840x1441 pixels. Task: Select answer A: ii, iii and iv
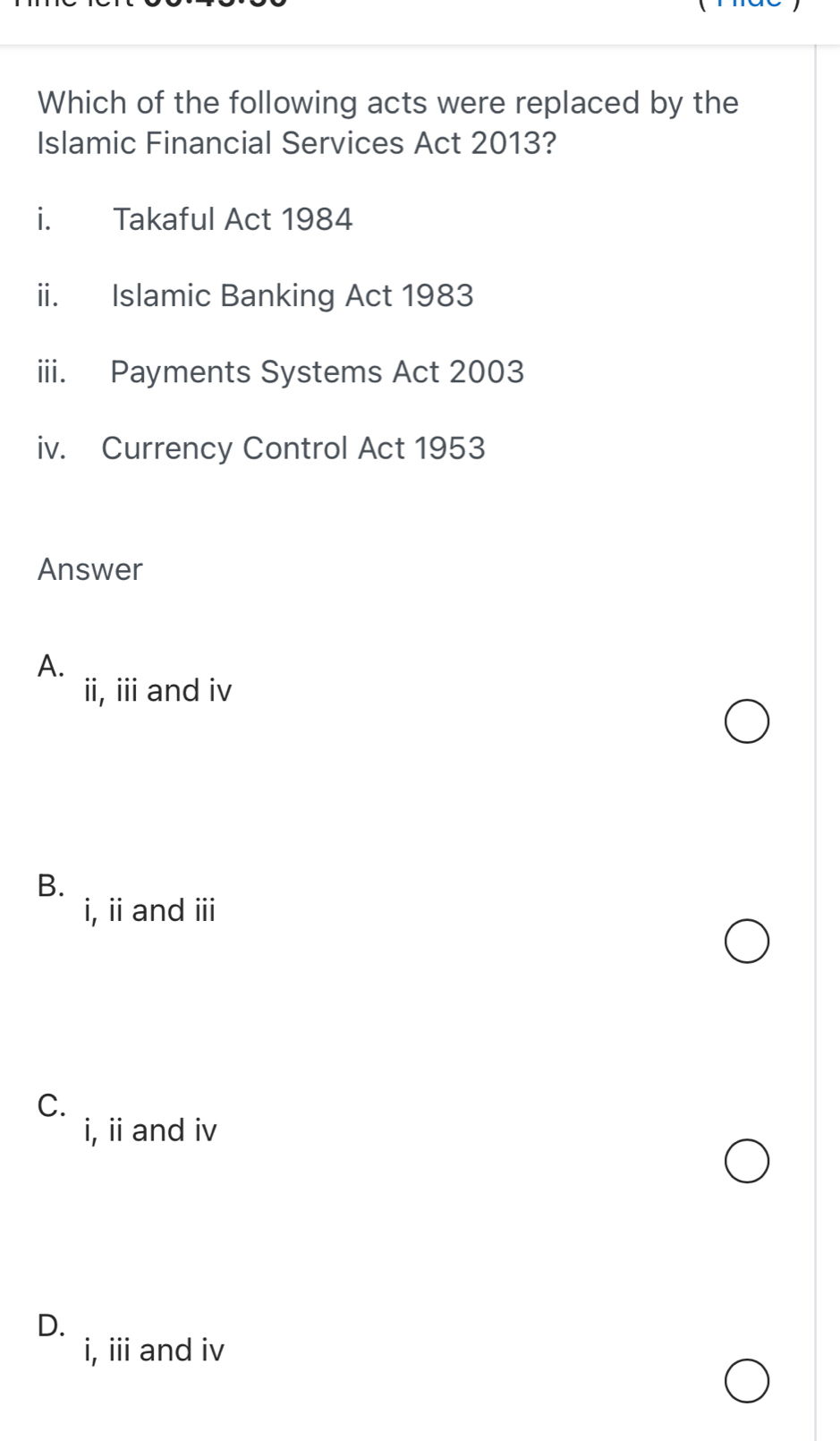click(x=746, y=722)
